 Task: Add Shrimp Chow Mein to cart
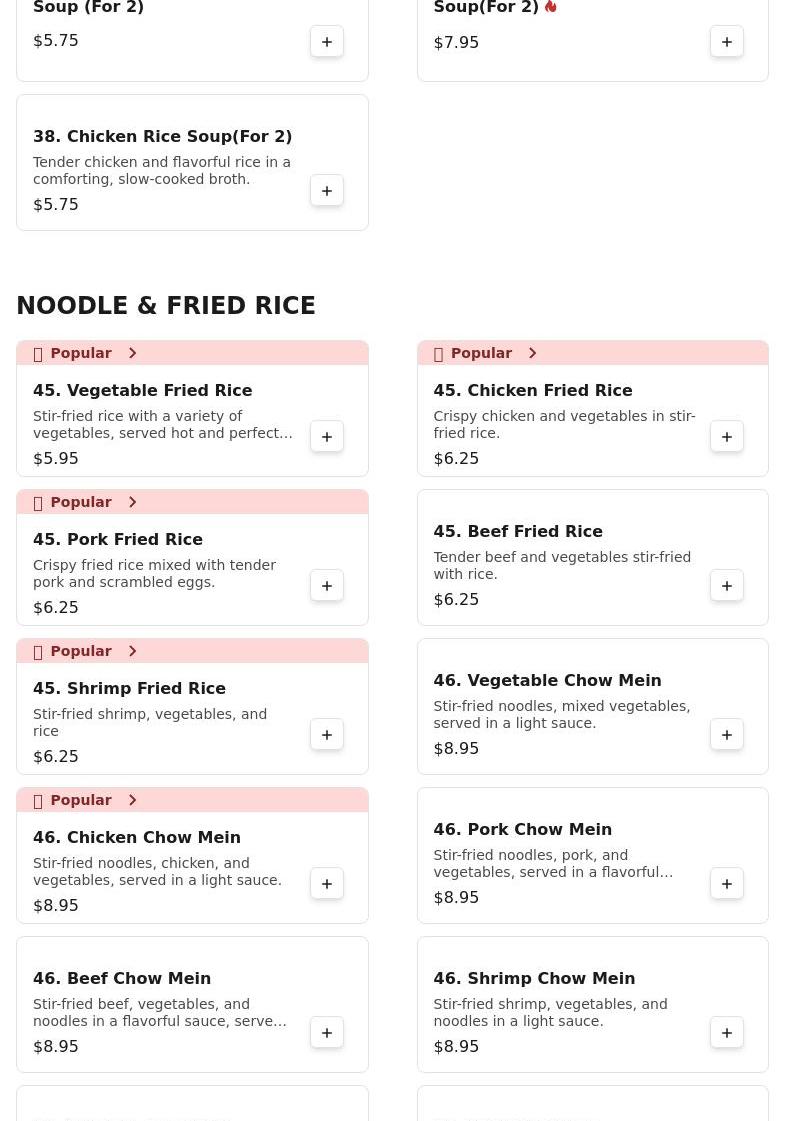click(x=727, y=1033)
